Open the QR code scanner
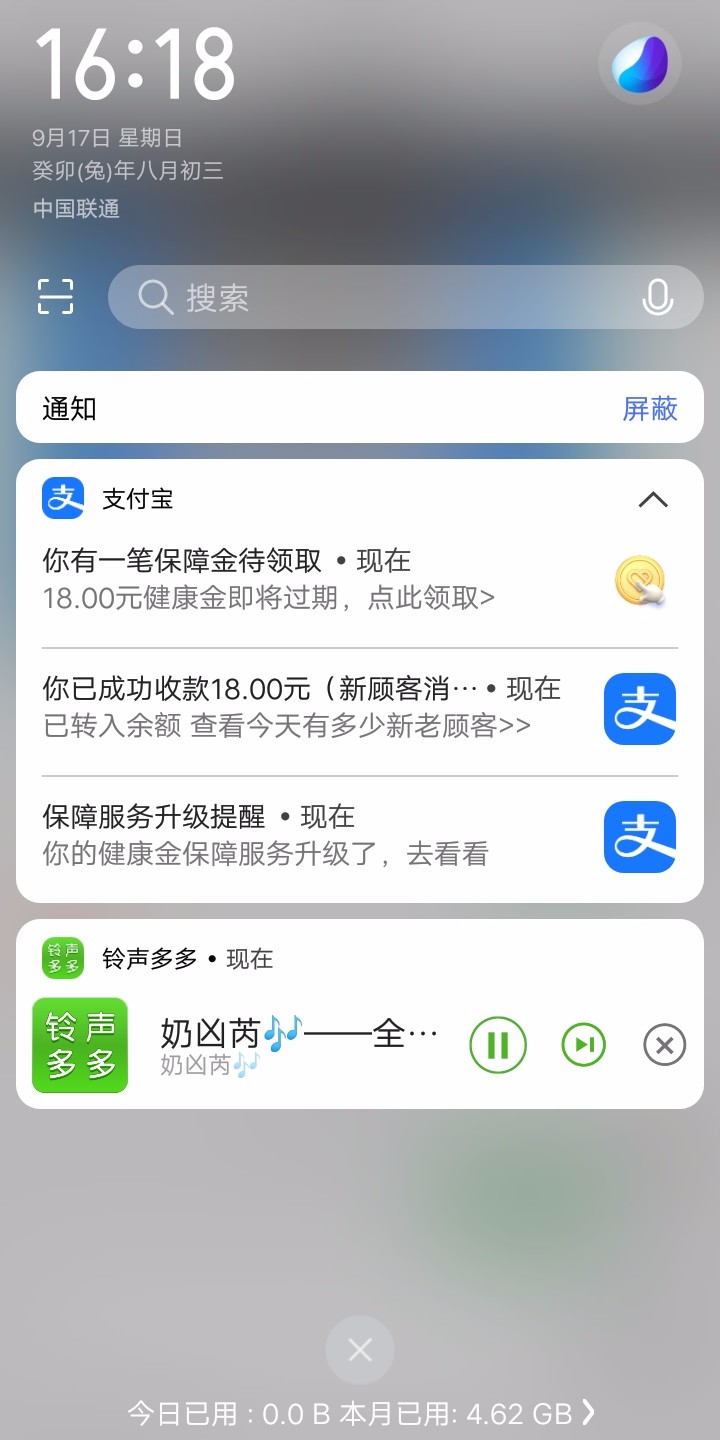Viewport: 720px width, 1440px height. click(55, 297)
